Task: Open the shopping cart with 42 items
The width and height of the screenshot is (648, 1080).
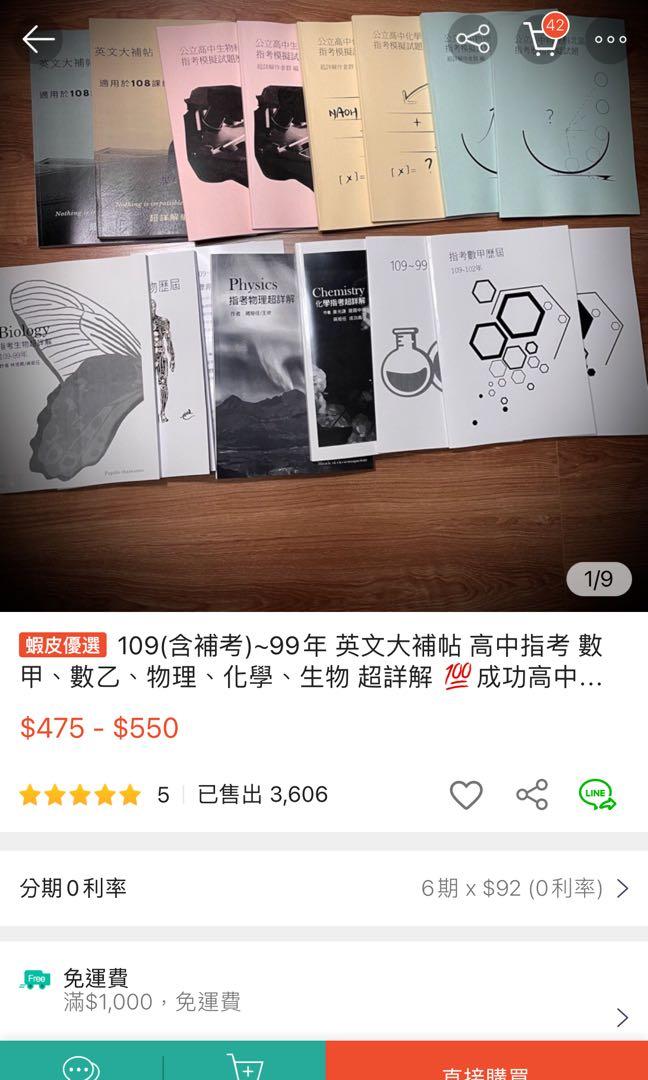Action: pyautogui.click(x=541, y=40)
